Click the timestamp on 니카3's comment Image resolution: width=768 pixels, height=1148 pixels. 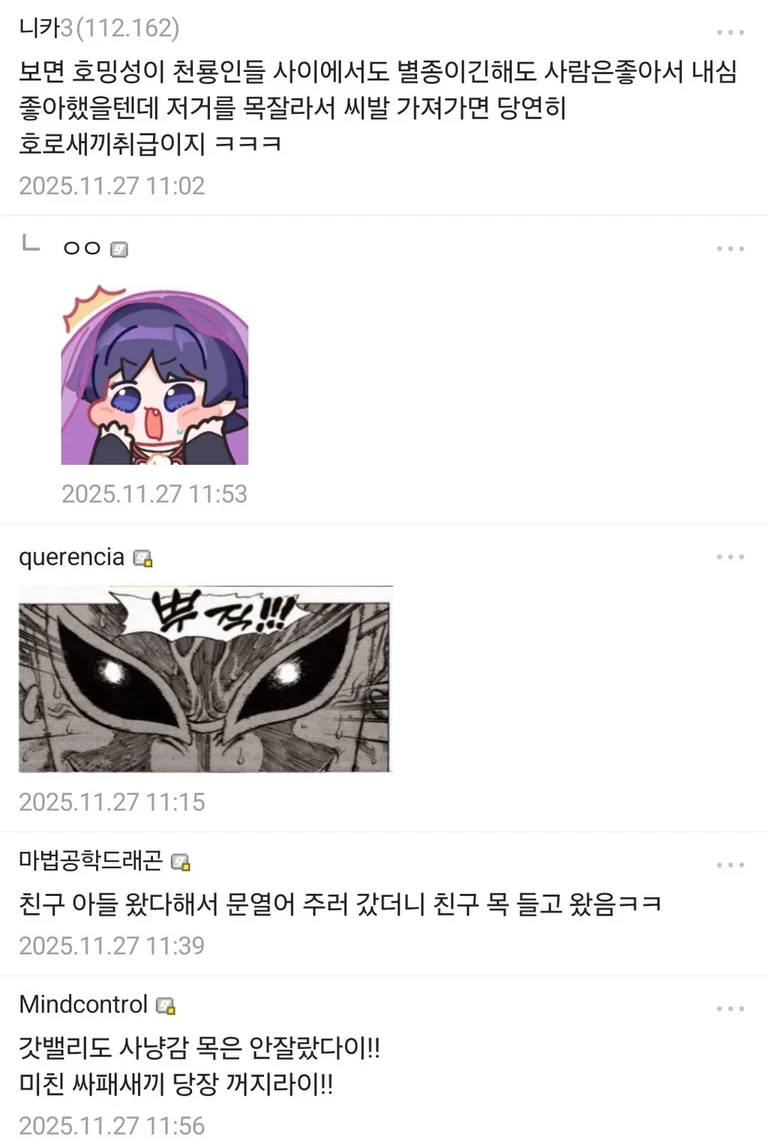[111, 186]
